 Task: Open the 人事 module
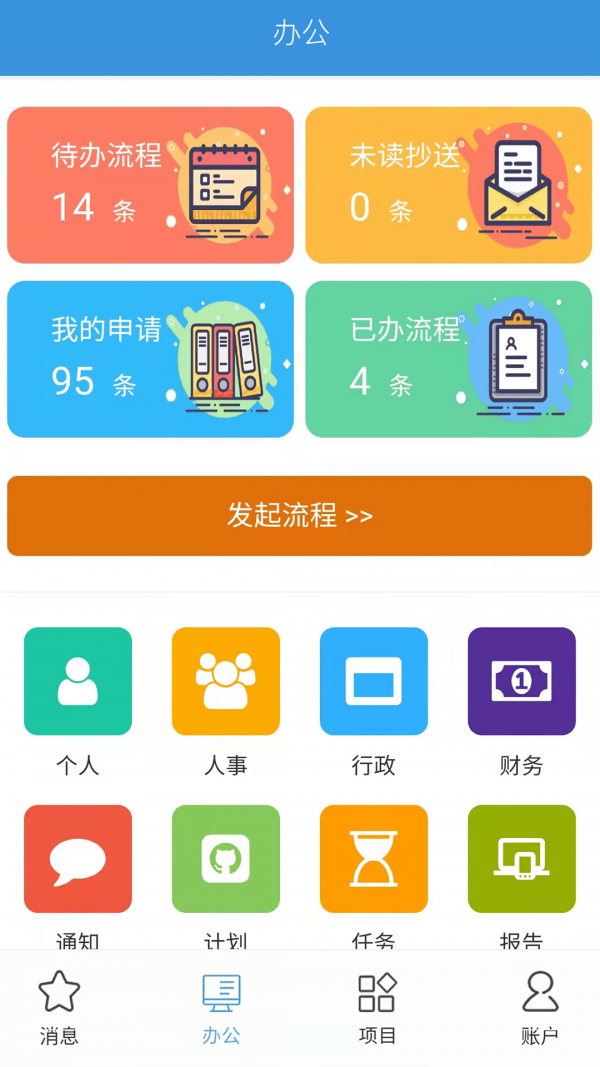pos(226,682)
